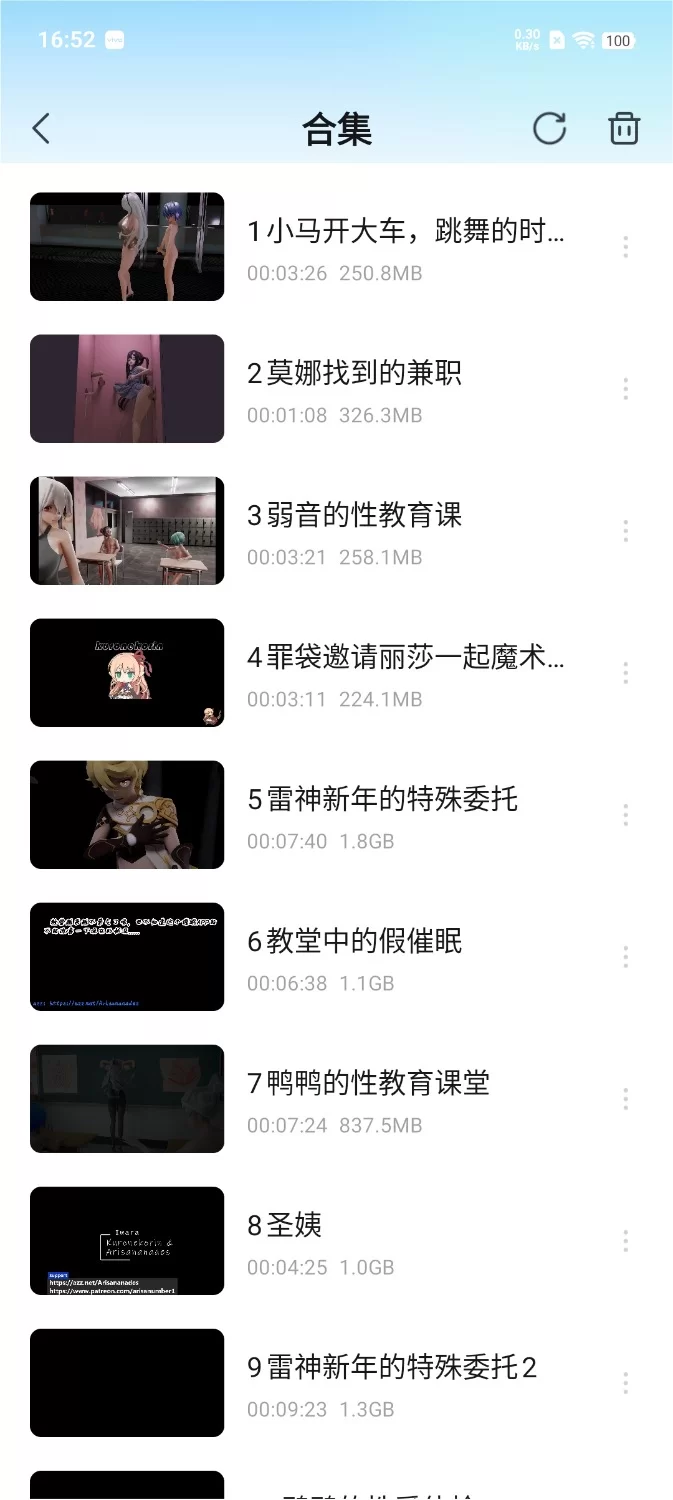
Task: Refresh the 合集 list
Action: coord(549,129)
